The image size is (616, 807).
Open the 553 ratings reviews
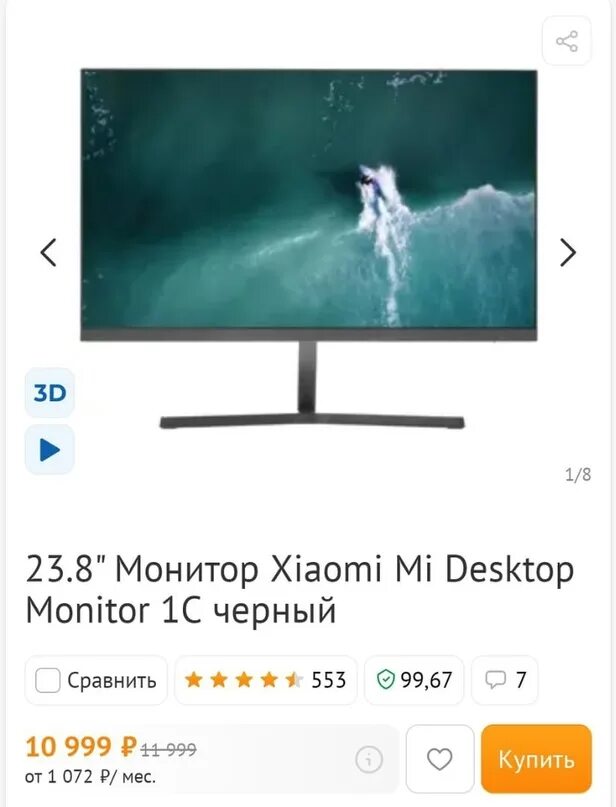(265, 681)
